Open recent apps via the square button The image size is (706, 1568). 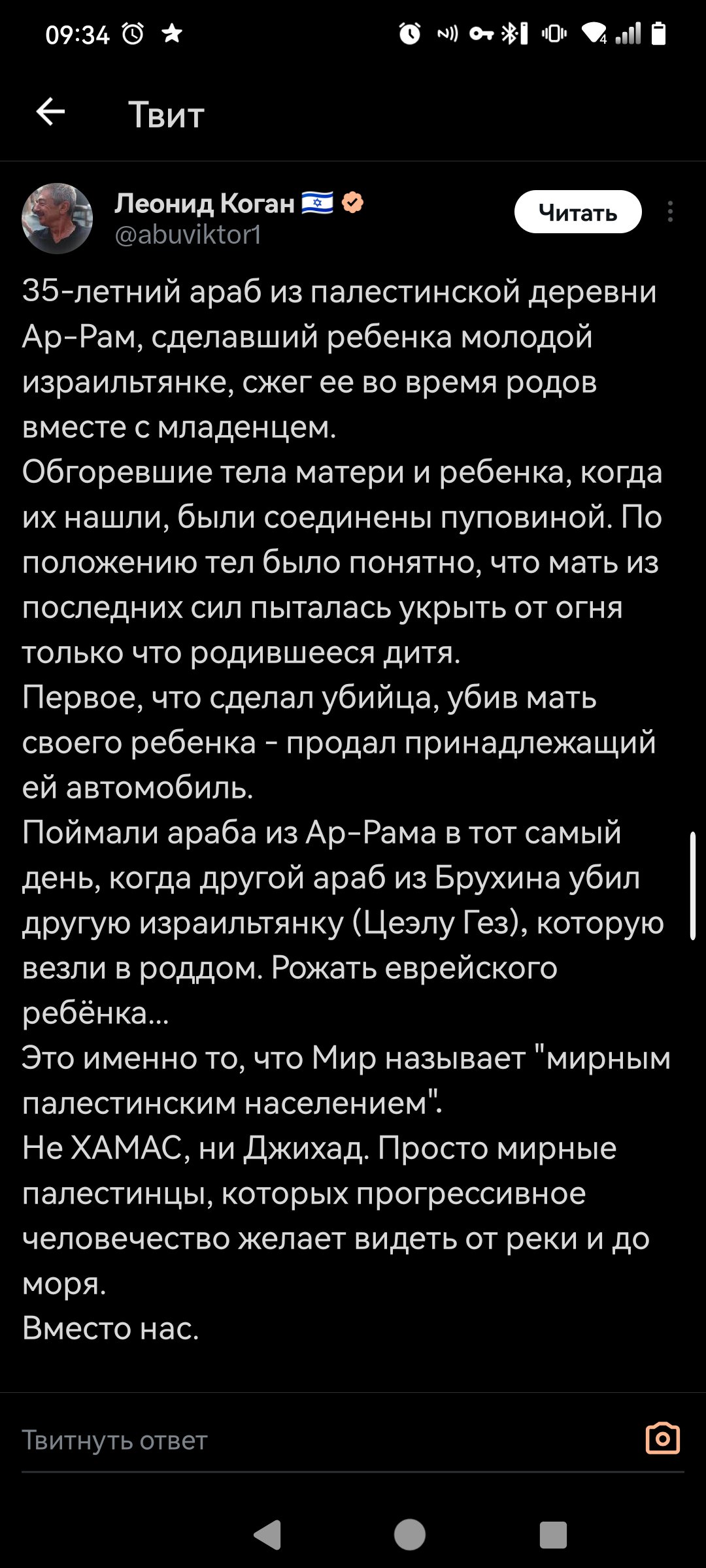[553, 1535]
